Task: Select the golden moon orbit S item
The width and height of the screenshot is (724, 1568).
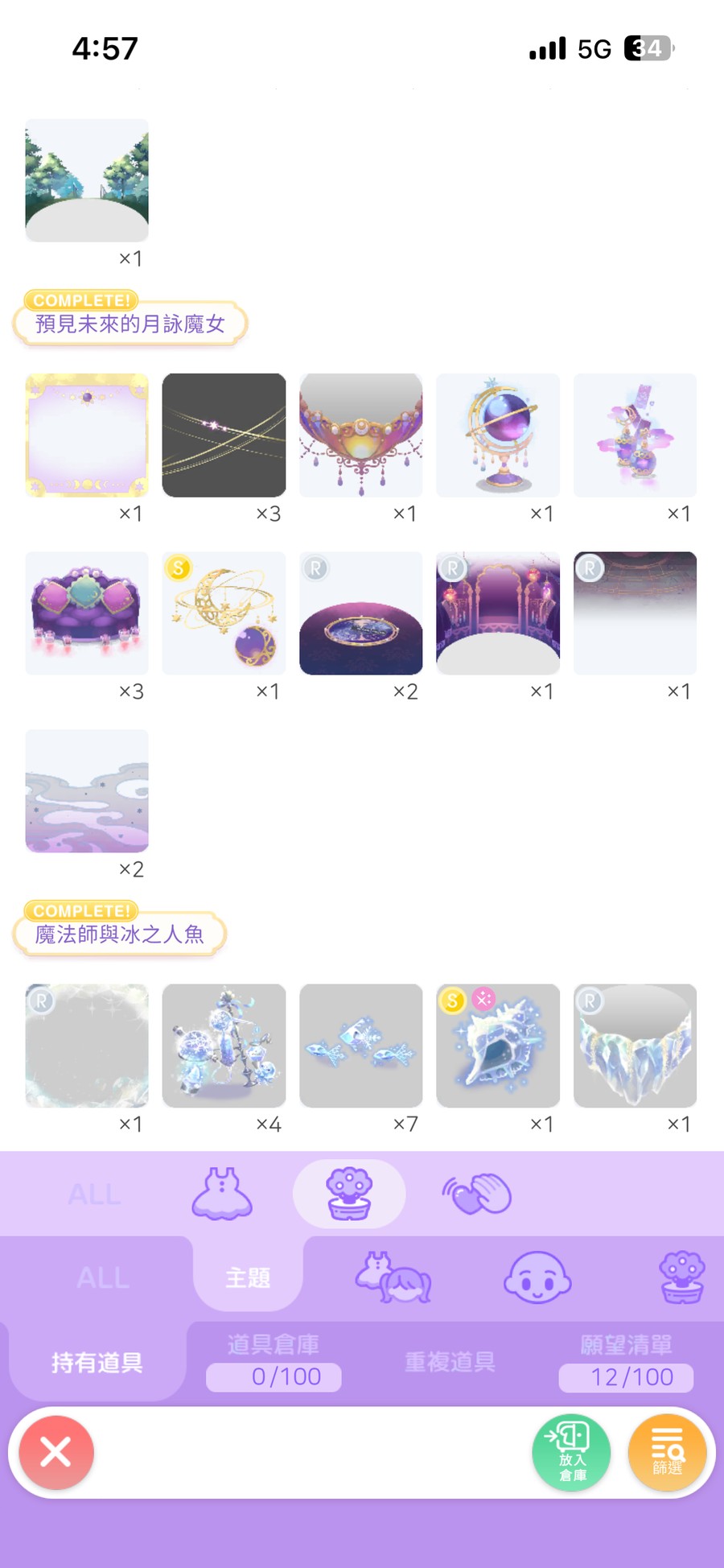Action: point(224,613)
